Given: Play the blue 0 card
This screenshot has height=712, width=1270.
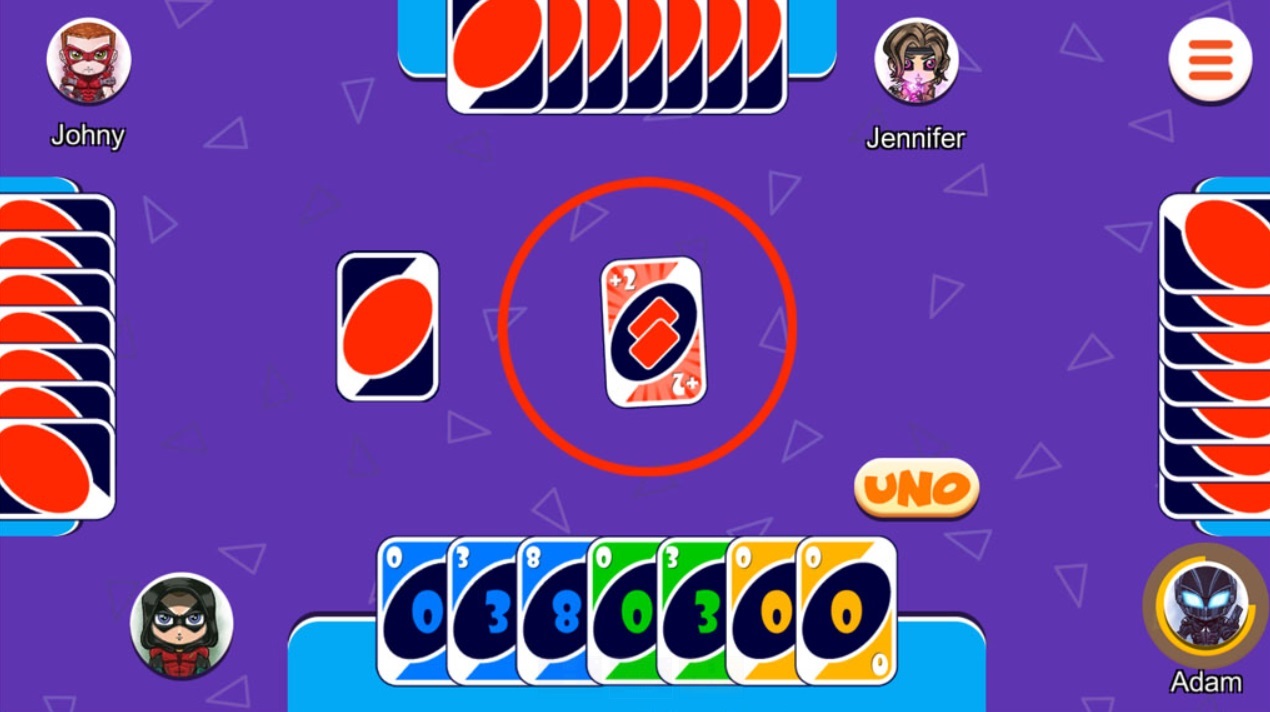Looking at the screenshot, I should point(410,612).
